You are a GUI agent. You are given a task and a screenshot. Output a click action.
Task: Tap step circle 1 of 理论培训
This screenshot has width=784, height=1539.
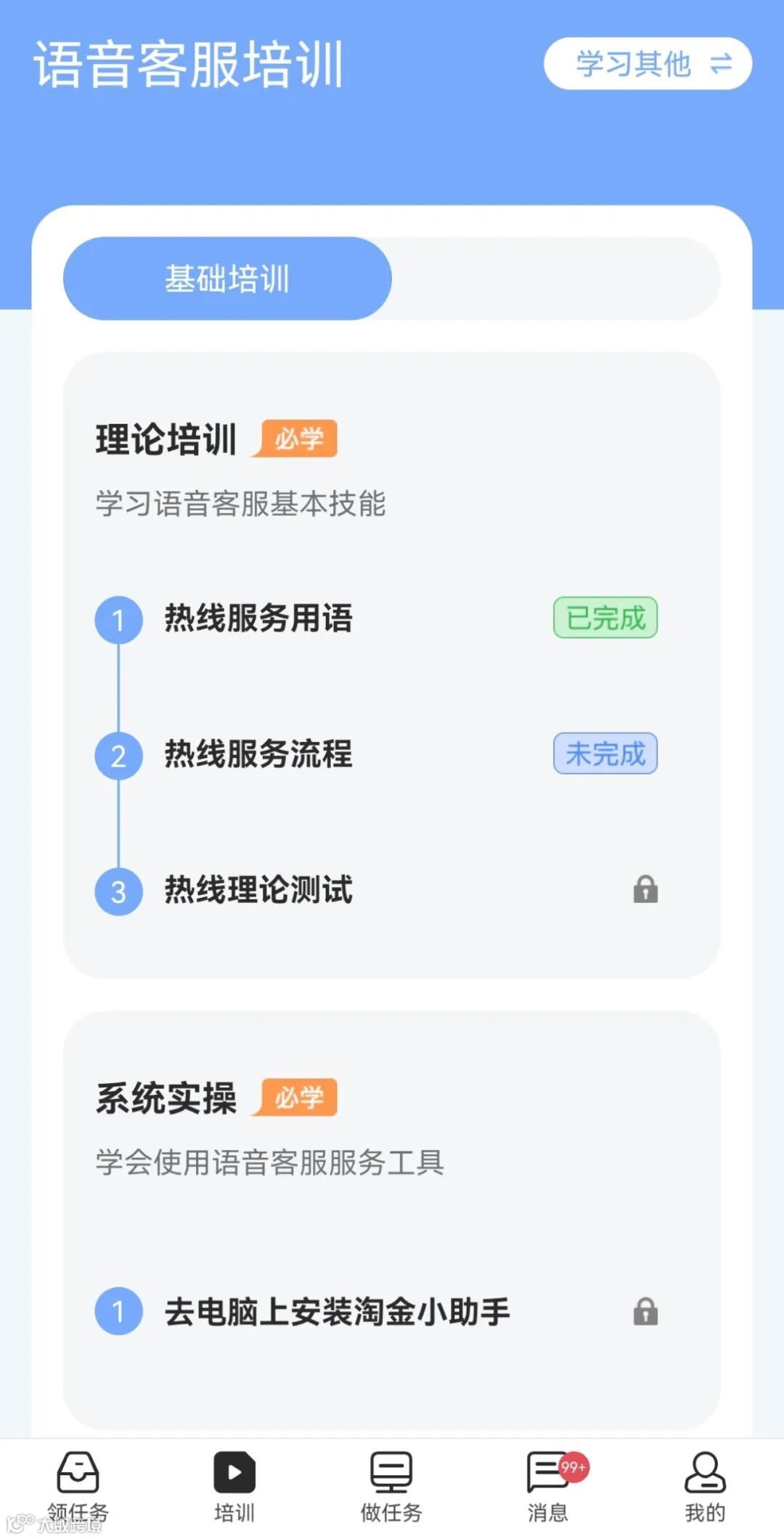point(118,621)
